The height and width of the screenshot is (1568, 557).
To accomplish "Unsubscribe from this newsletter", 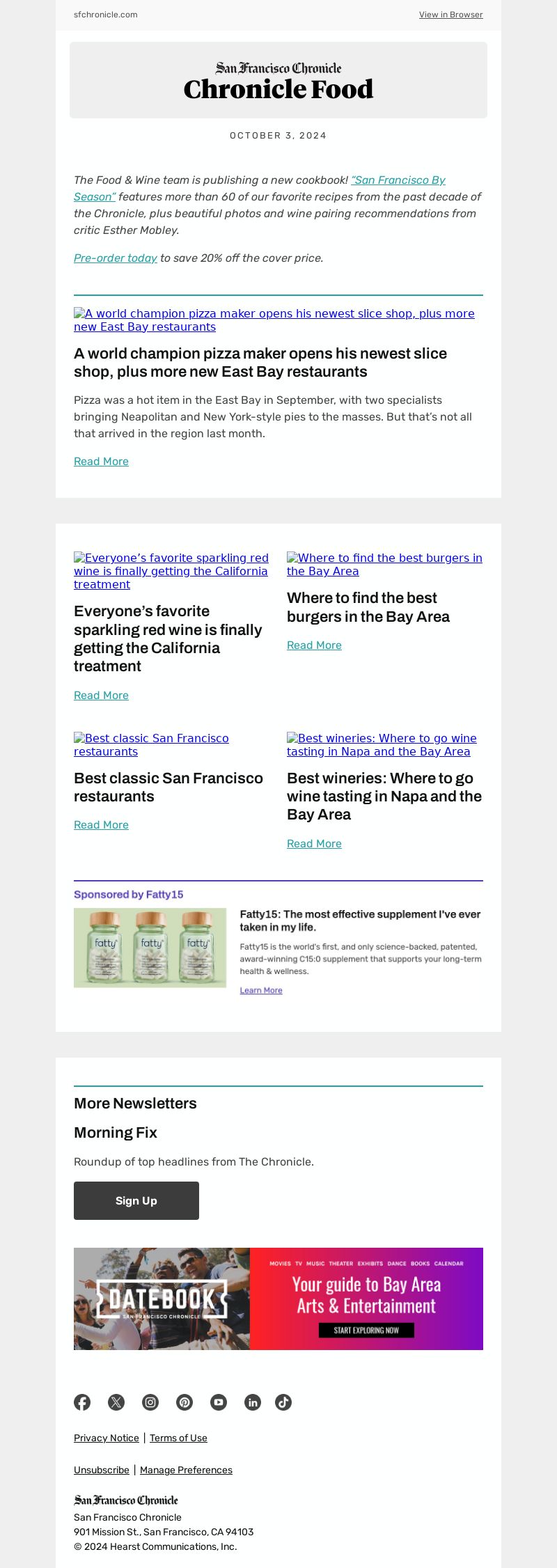I will [102, 1470].
